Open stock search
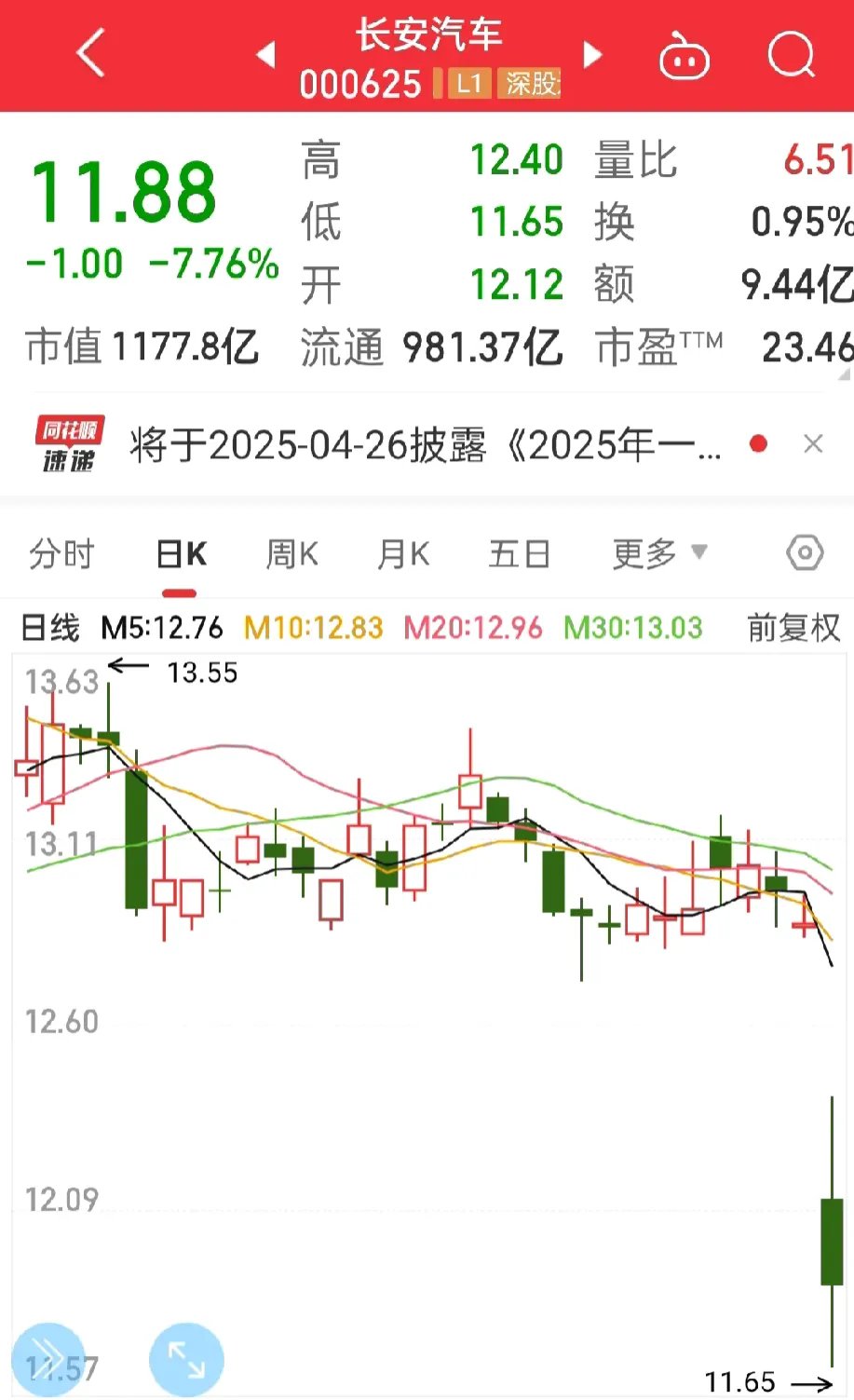This screenshot has height=1400, width=854. click(x=791, y=55)
